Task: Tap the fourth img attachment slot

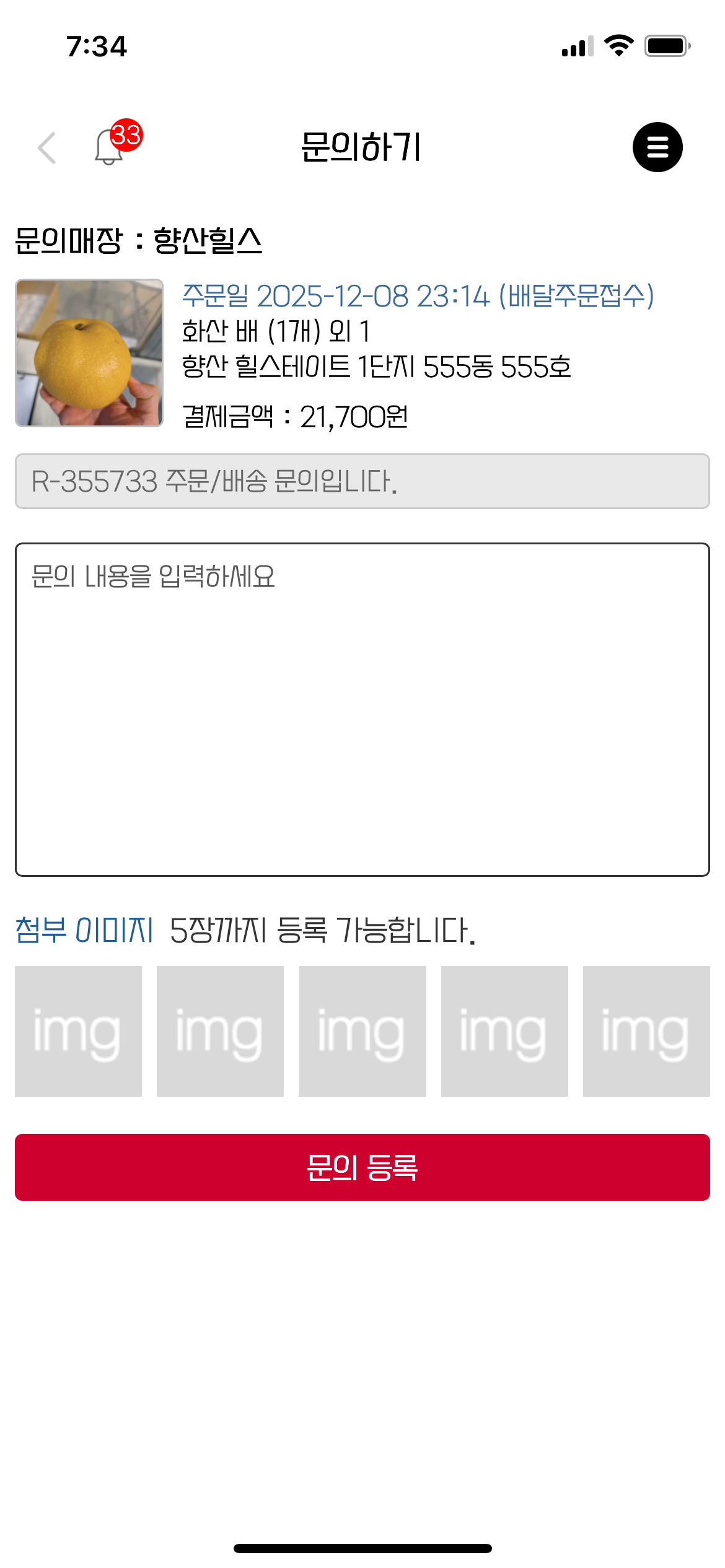Action: 504,1031
